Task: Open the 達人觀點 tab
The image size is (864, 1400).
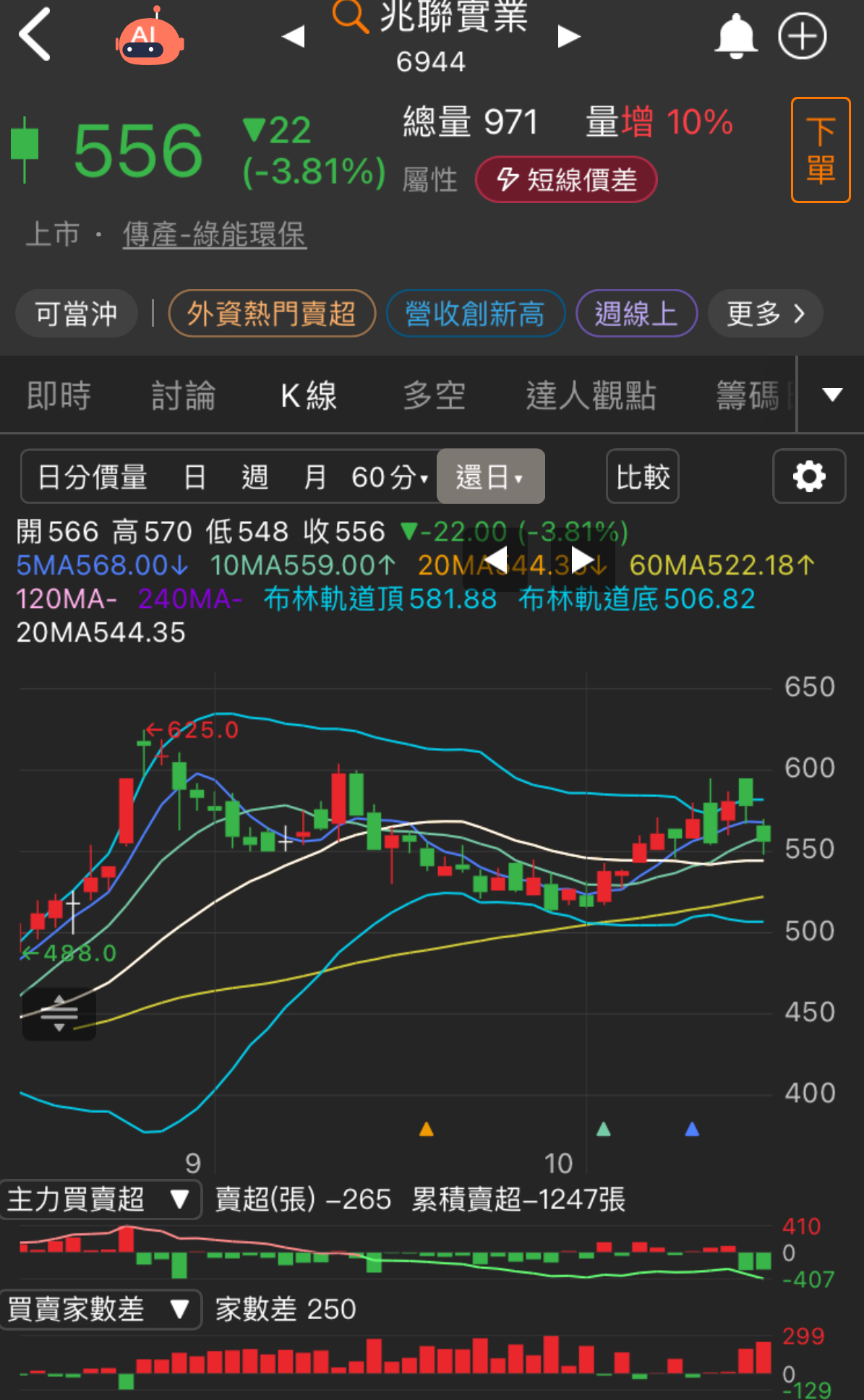Action: pyautogui.click(x=591, y=395)
